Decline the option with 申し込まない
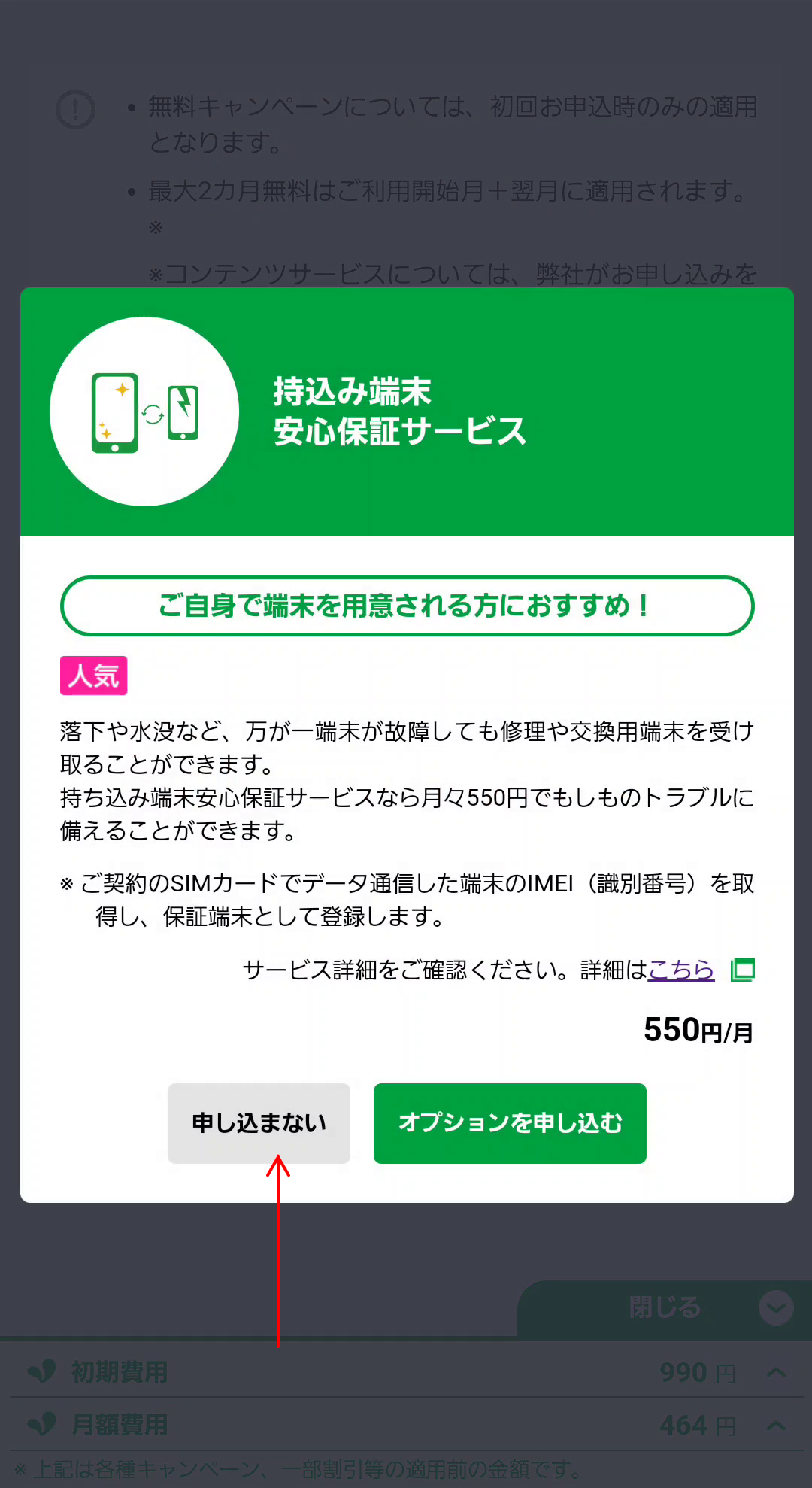The image size is (812, 1488). [x=259, y=1122]
